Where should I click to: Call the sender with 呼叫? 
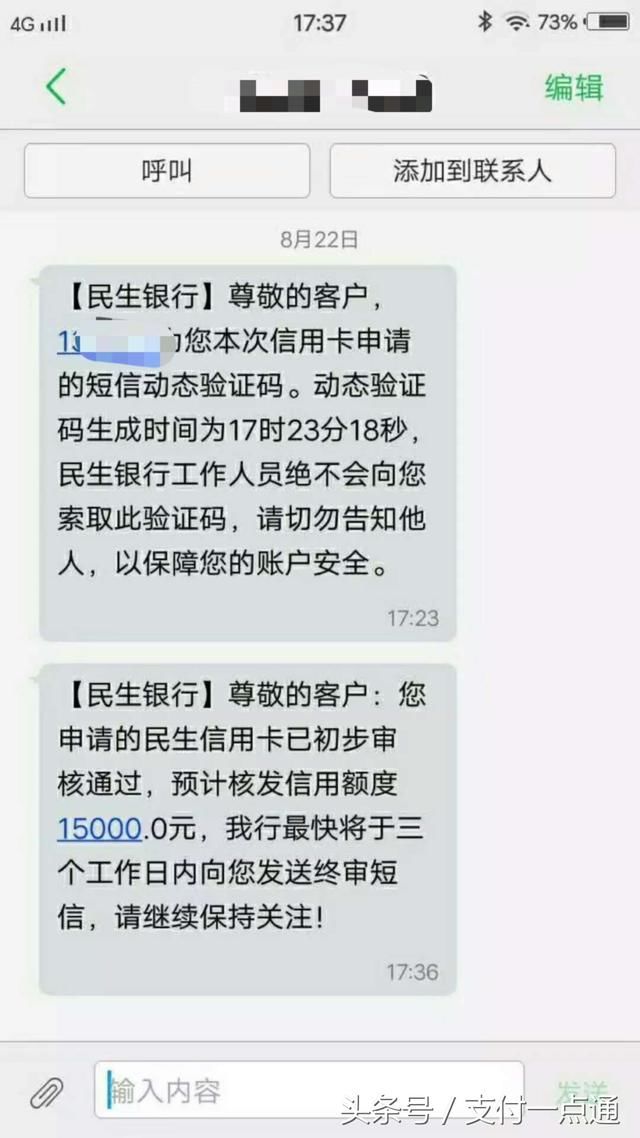pos(166,171)
